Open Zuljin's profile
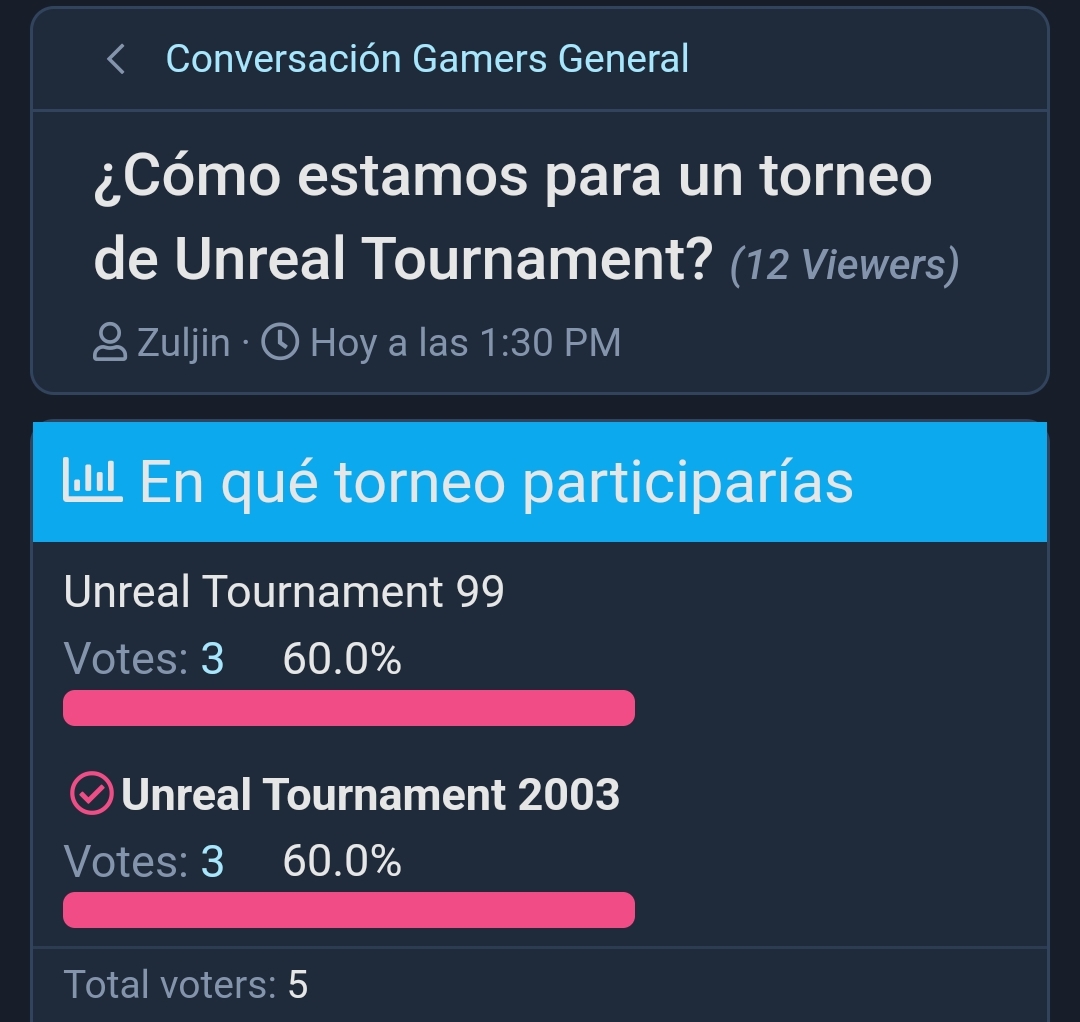 click(x=183, y=343)
